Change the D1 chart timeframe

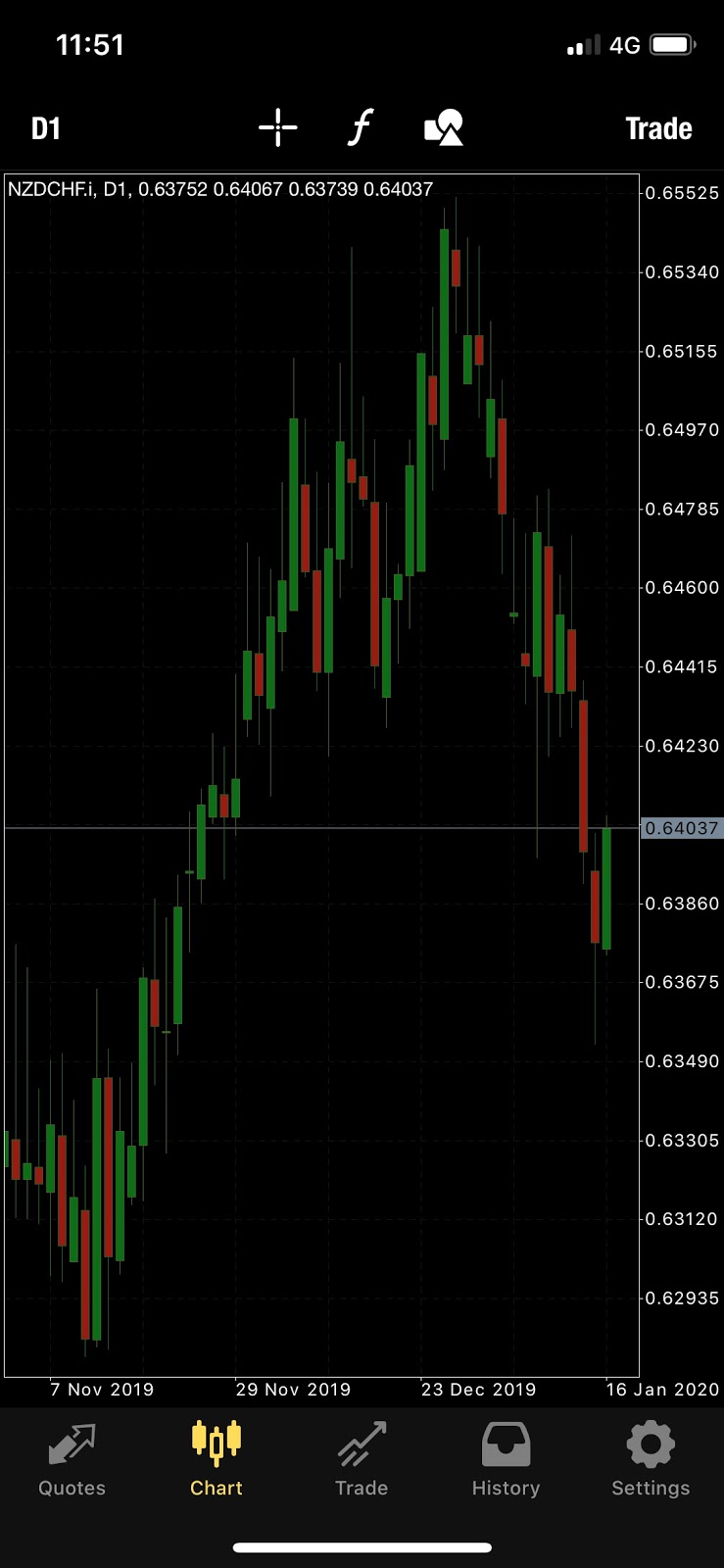pos(46,128)
